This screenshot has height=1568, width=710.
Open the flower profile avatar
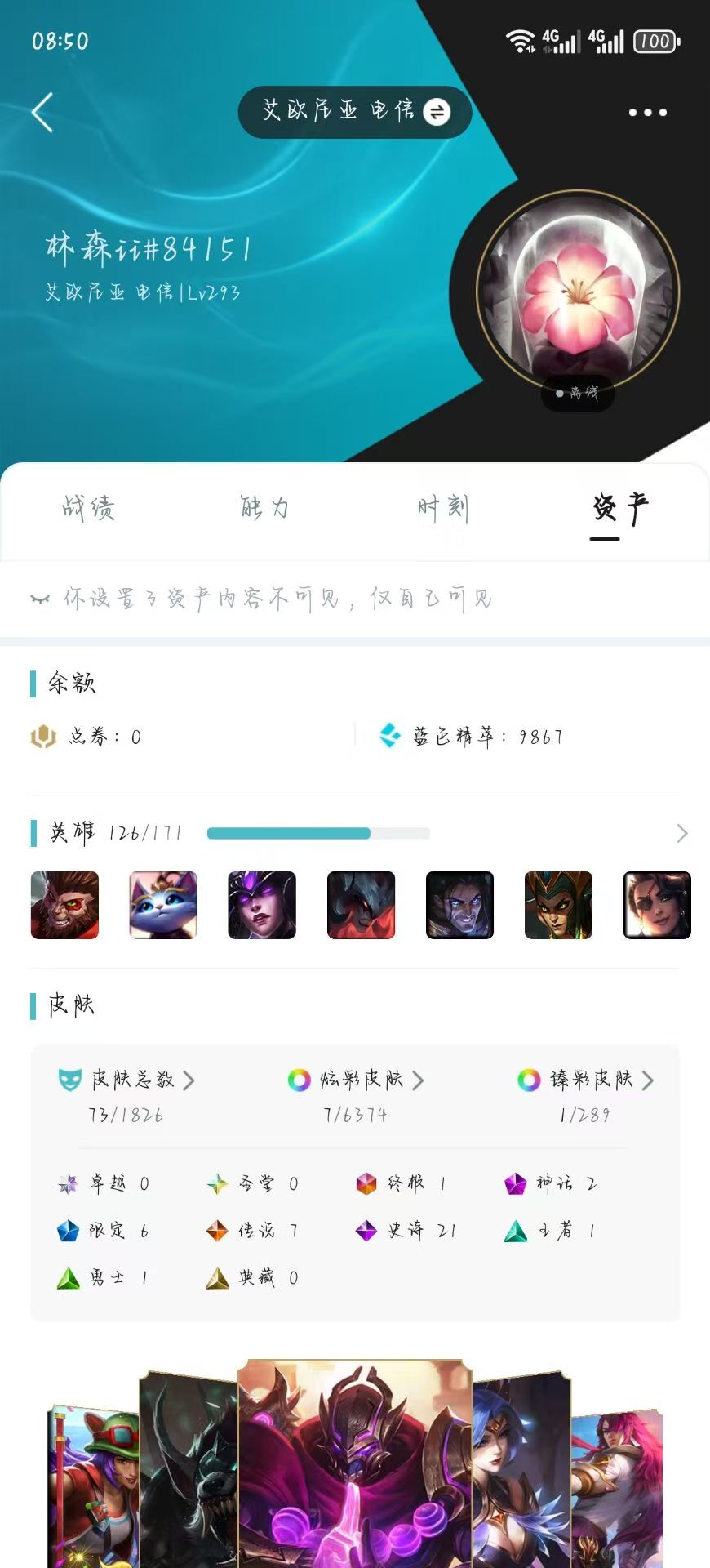tap(578, 292)
